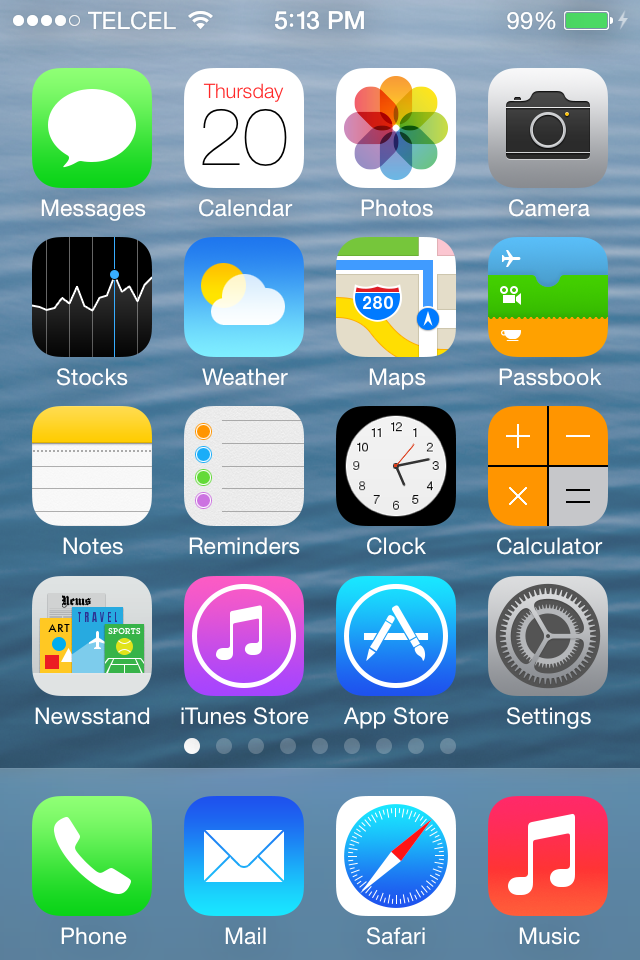Viewport: 640px width, 960px height.
Task: Open the App Store
Action: pos(396,636)
